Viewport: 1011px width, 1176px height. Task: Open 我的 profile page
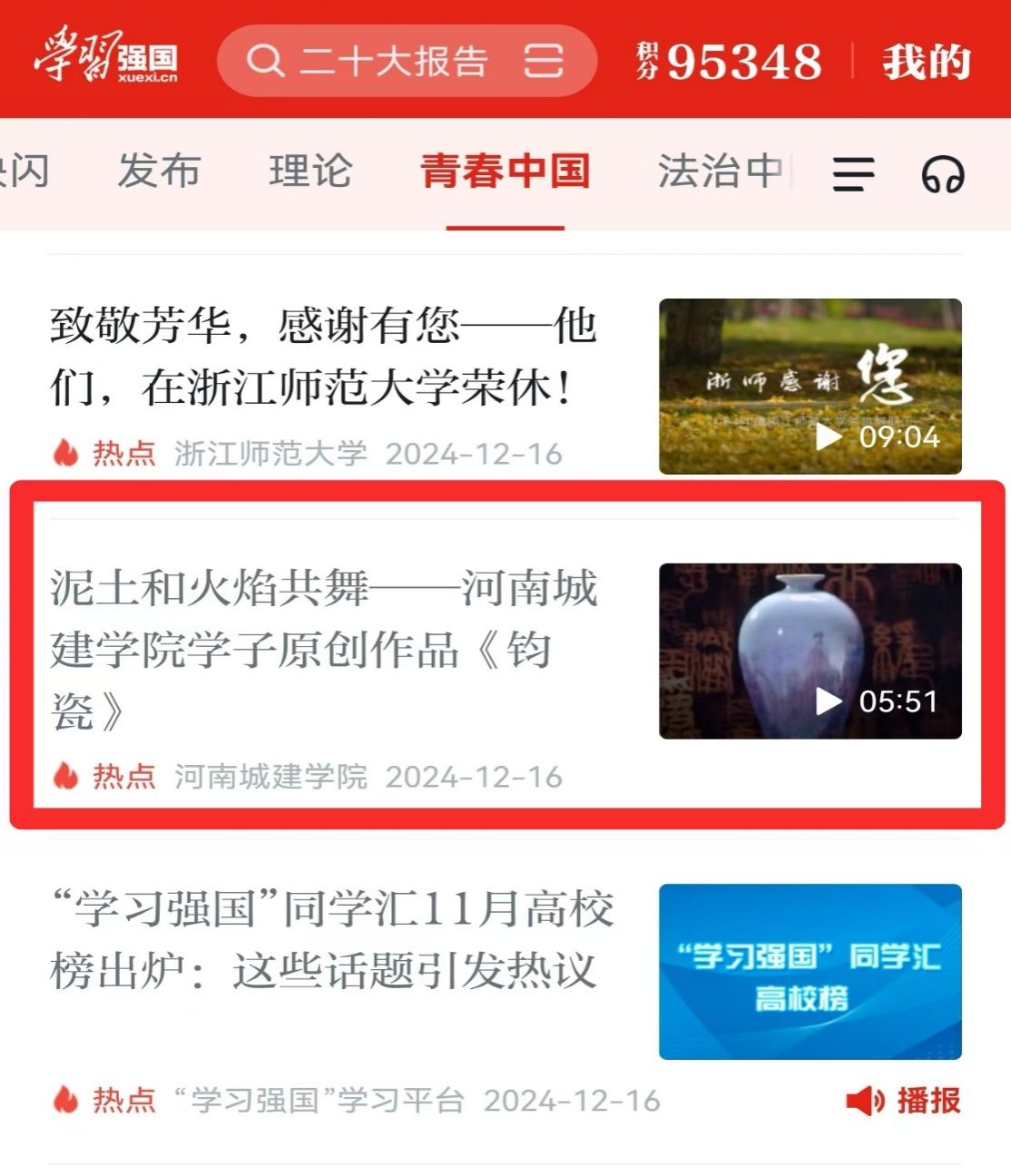tap(927, 62)
